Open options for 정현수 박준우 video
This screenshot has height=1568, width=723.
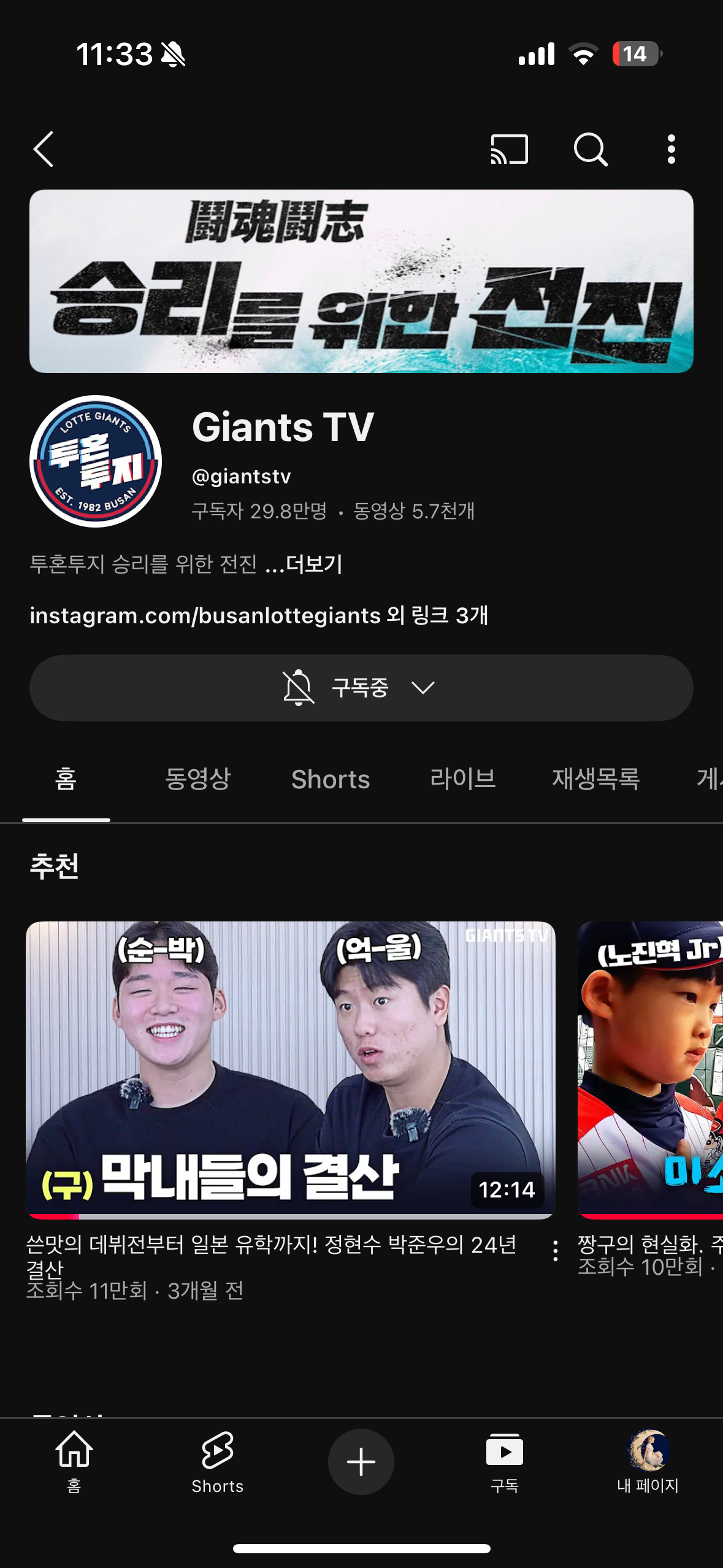click(x=556, y=1251)
